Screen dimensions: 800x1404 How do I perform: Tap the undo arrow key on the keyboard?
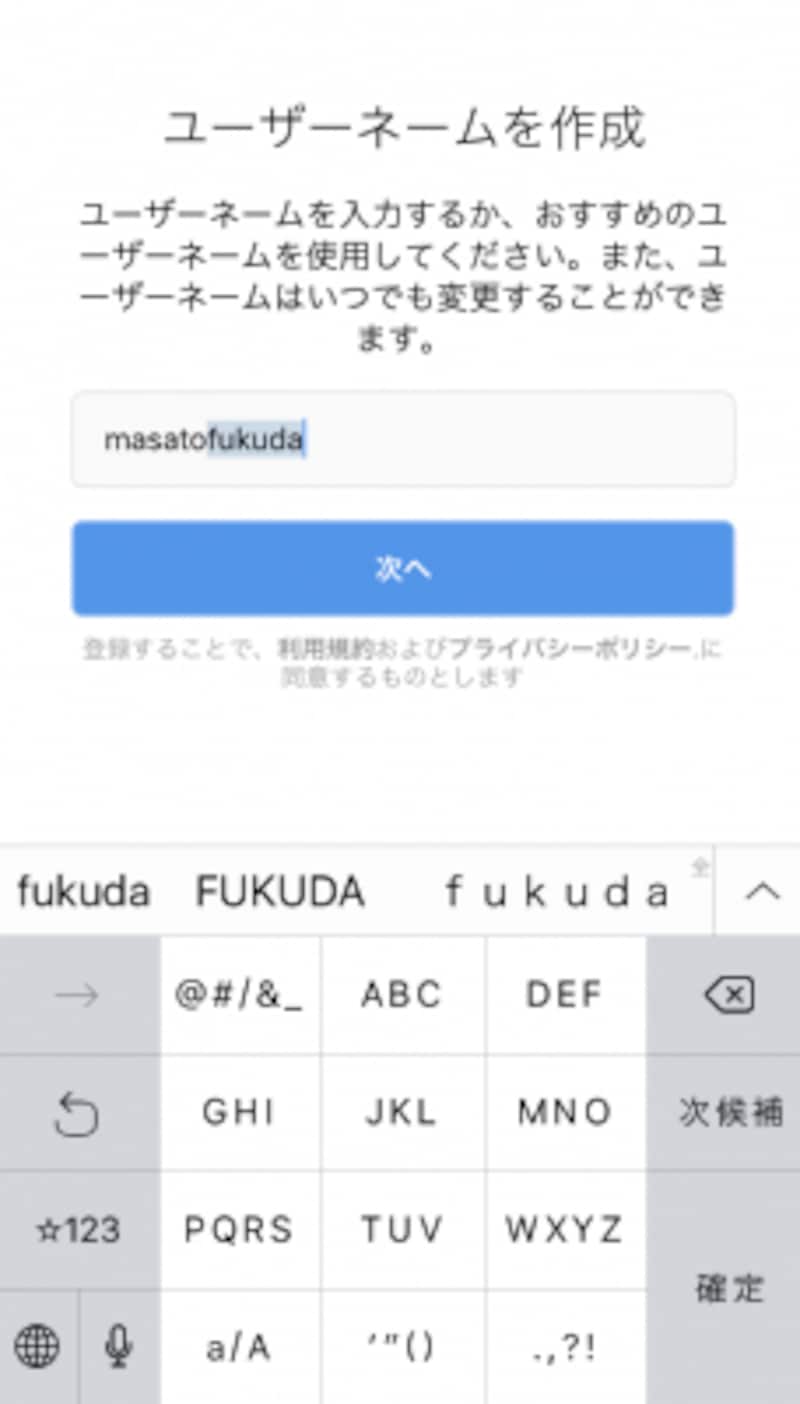click(80, 1112)
